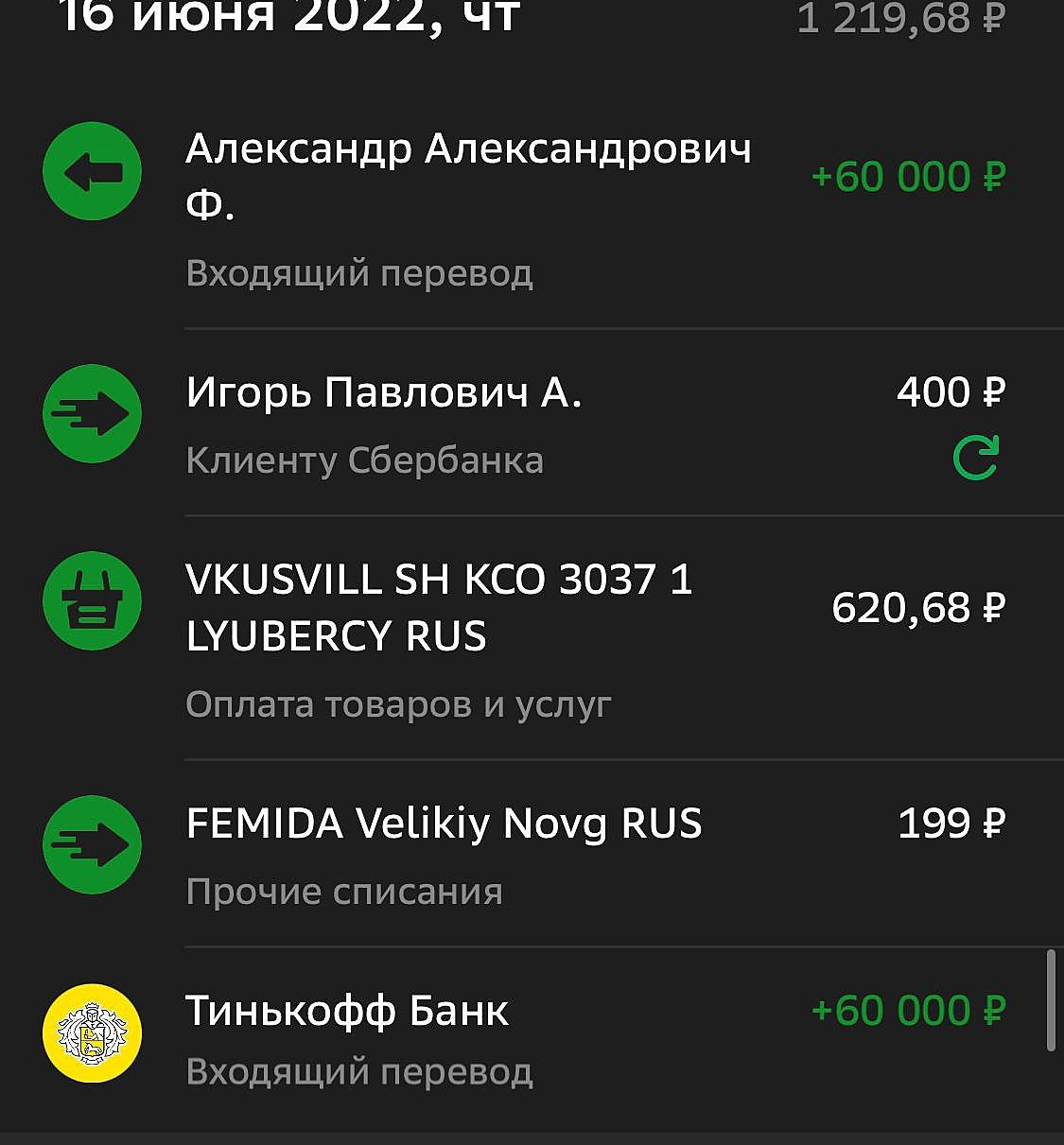The width and height of the screenshot is (1064, 1145).
Task: Repeat the payment to Игорь Павлович А.
Action: click(975, 459)
